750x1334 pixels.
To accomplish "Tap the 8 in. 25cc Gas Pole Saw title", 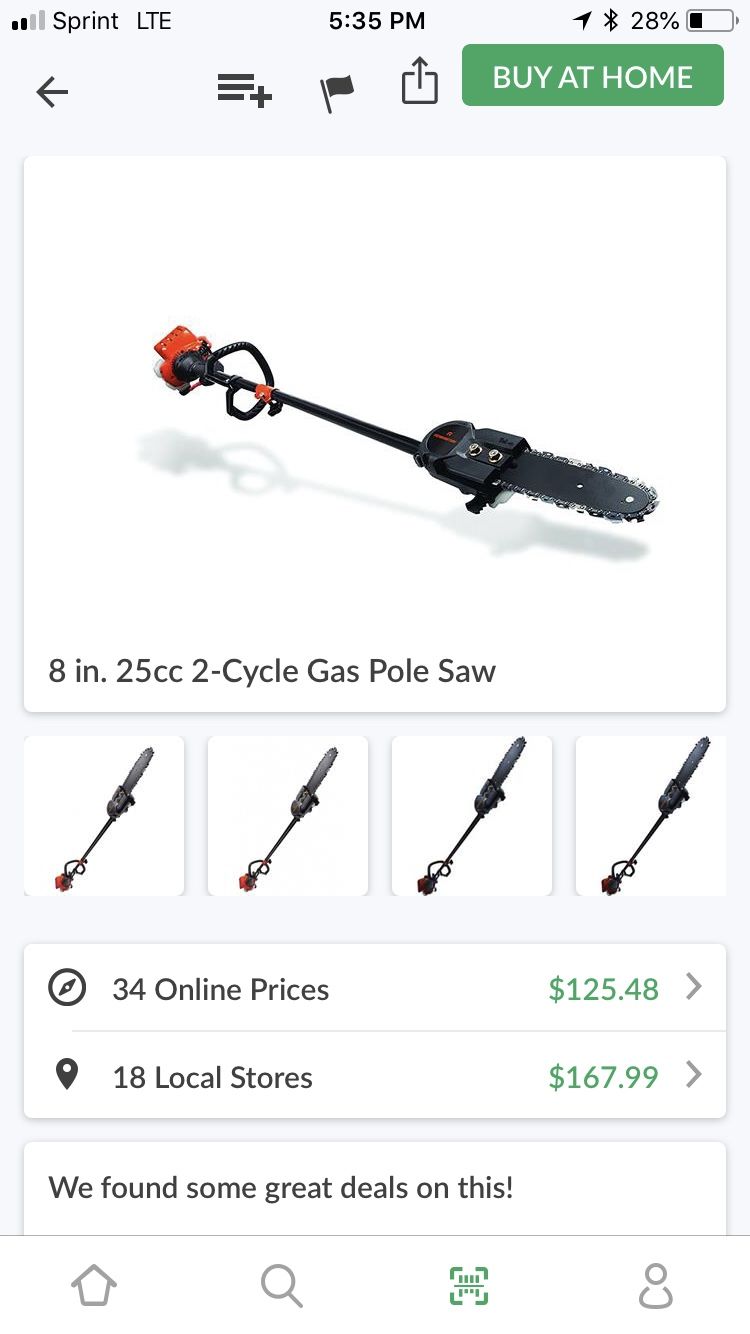I will coord(272,671).
